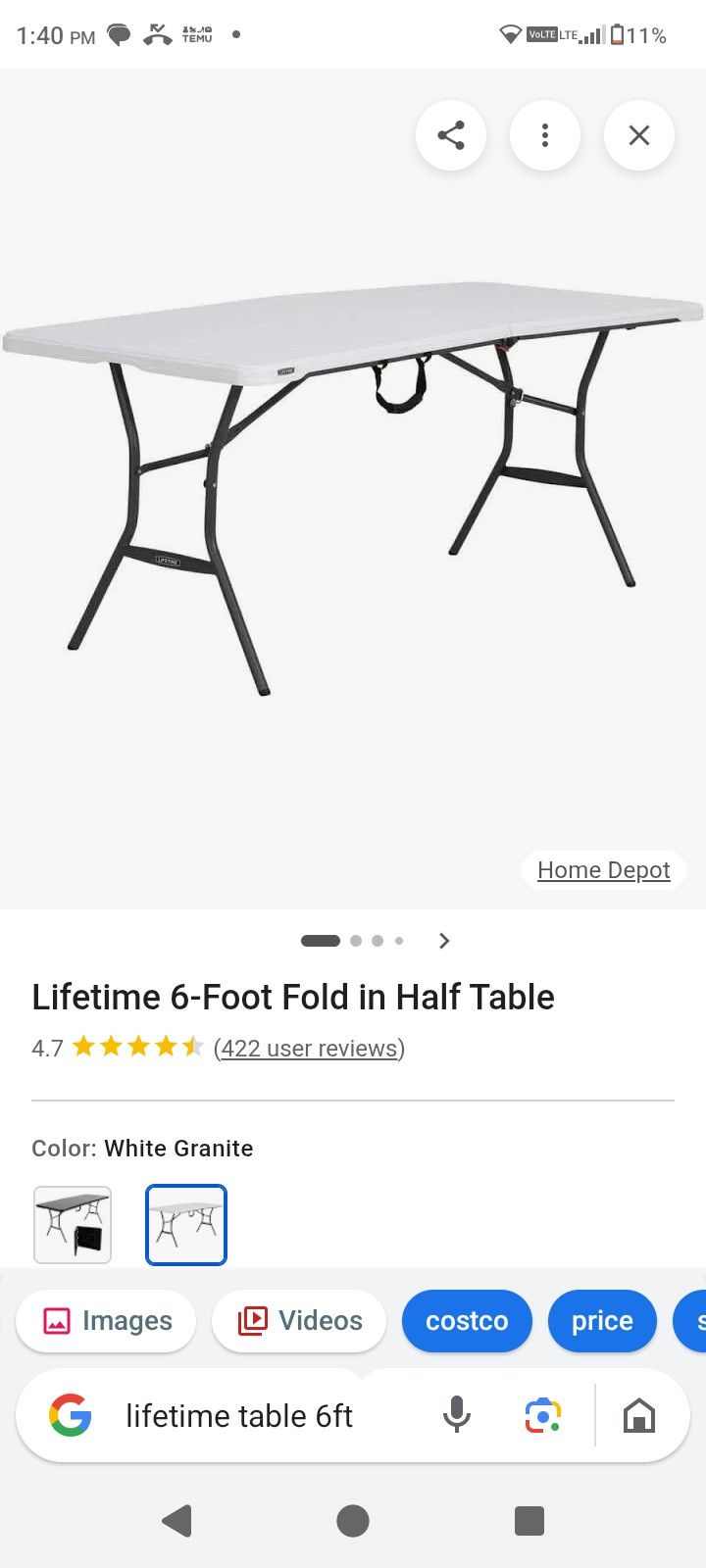706x1568 pixels.
Task: View the 422 user reviews
Action: pos(308,1049)
